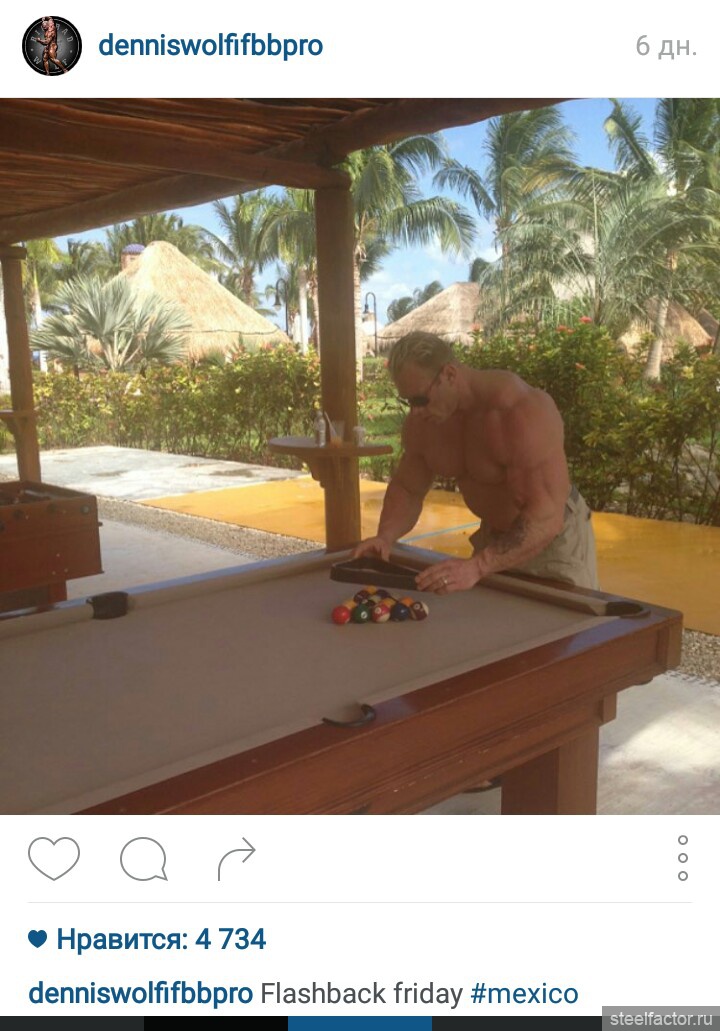
Task: Open the #mexico hashtag
Action: click(x=524, y=993)
